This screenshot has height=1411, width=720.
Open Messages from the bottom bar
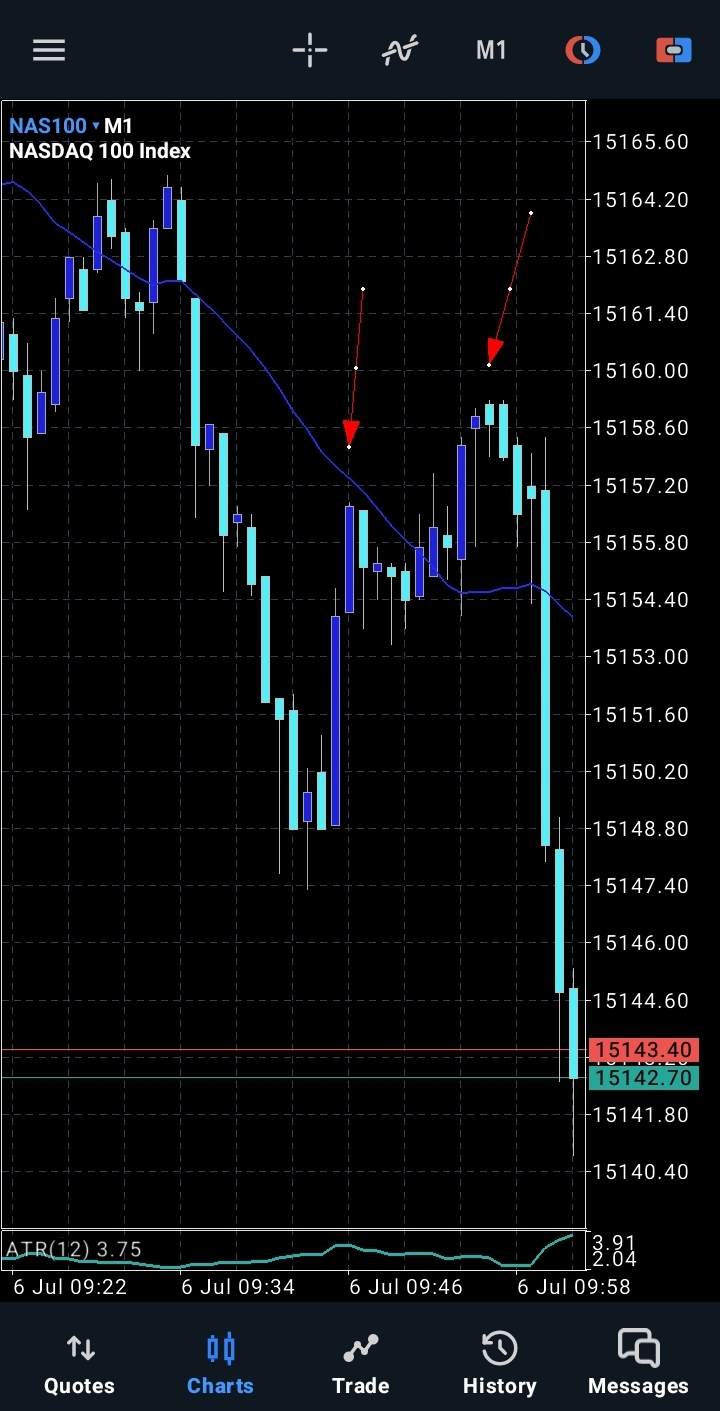coord(638,1360)
